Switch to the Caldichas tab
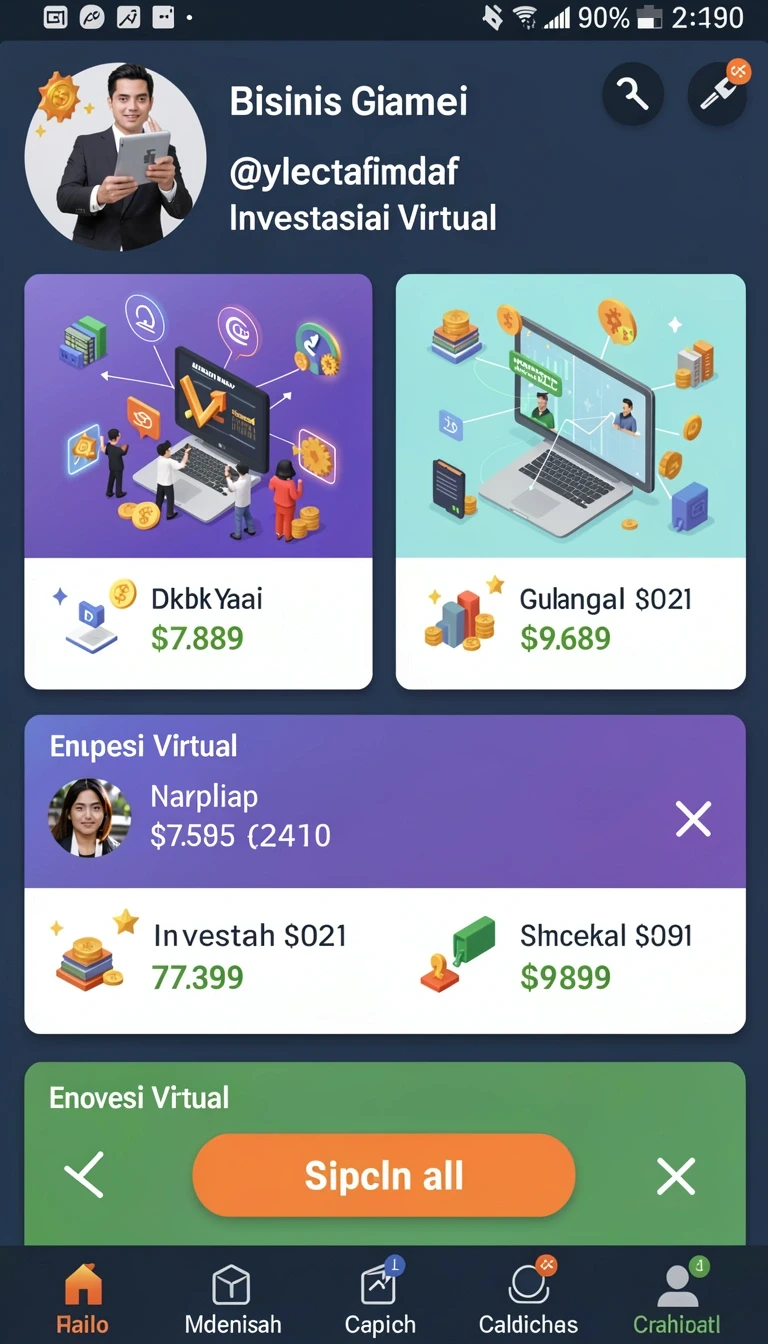The image size is (768, 1344). [x=528, y=1299]
